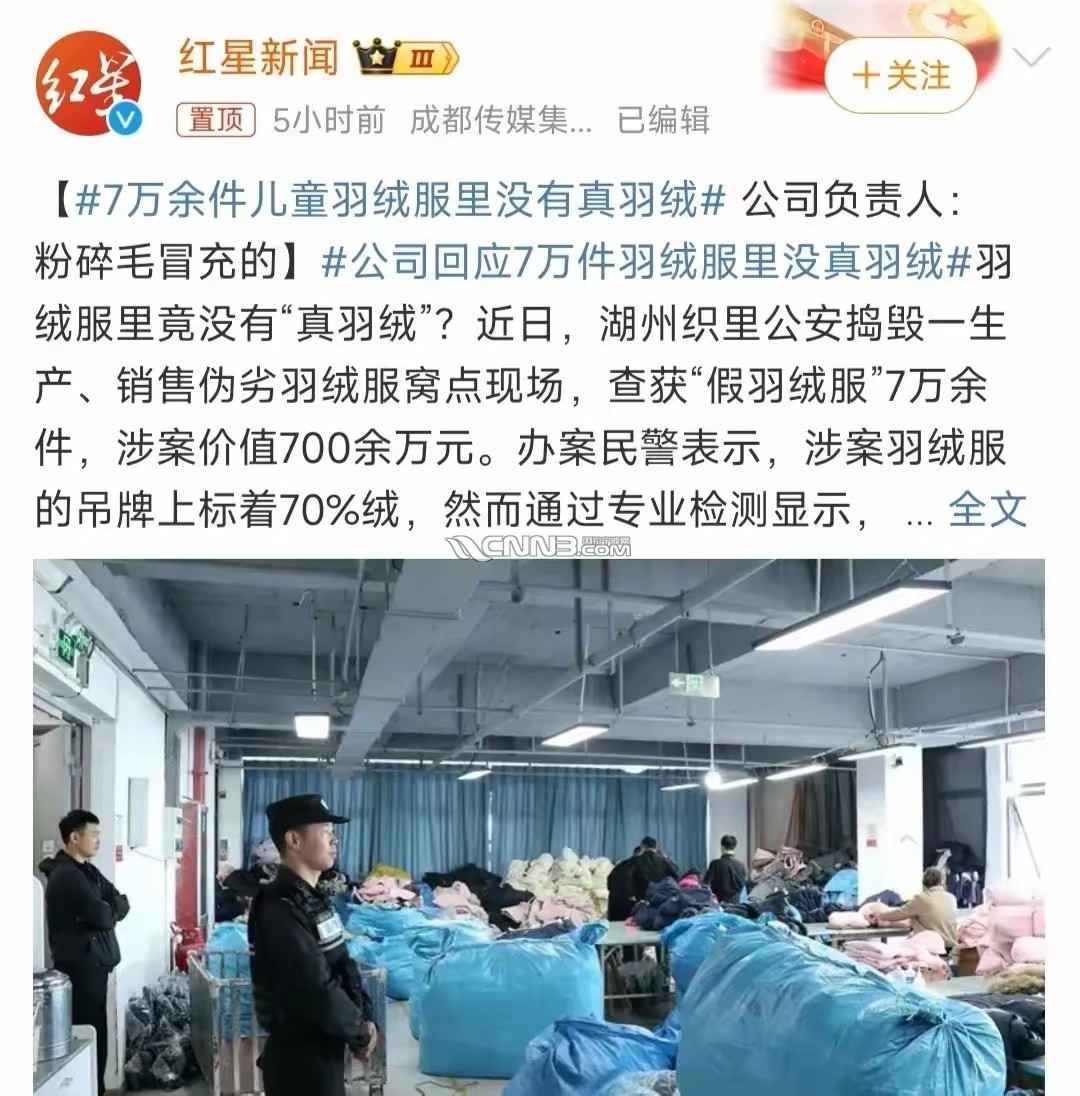Expand the post with 全文

point(988,510)
